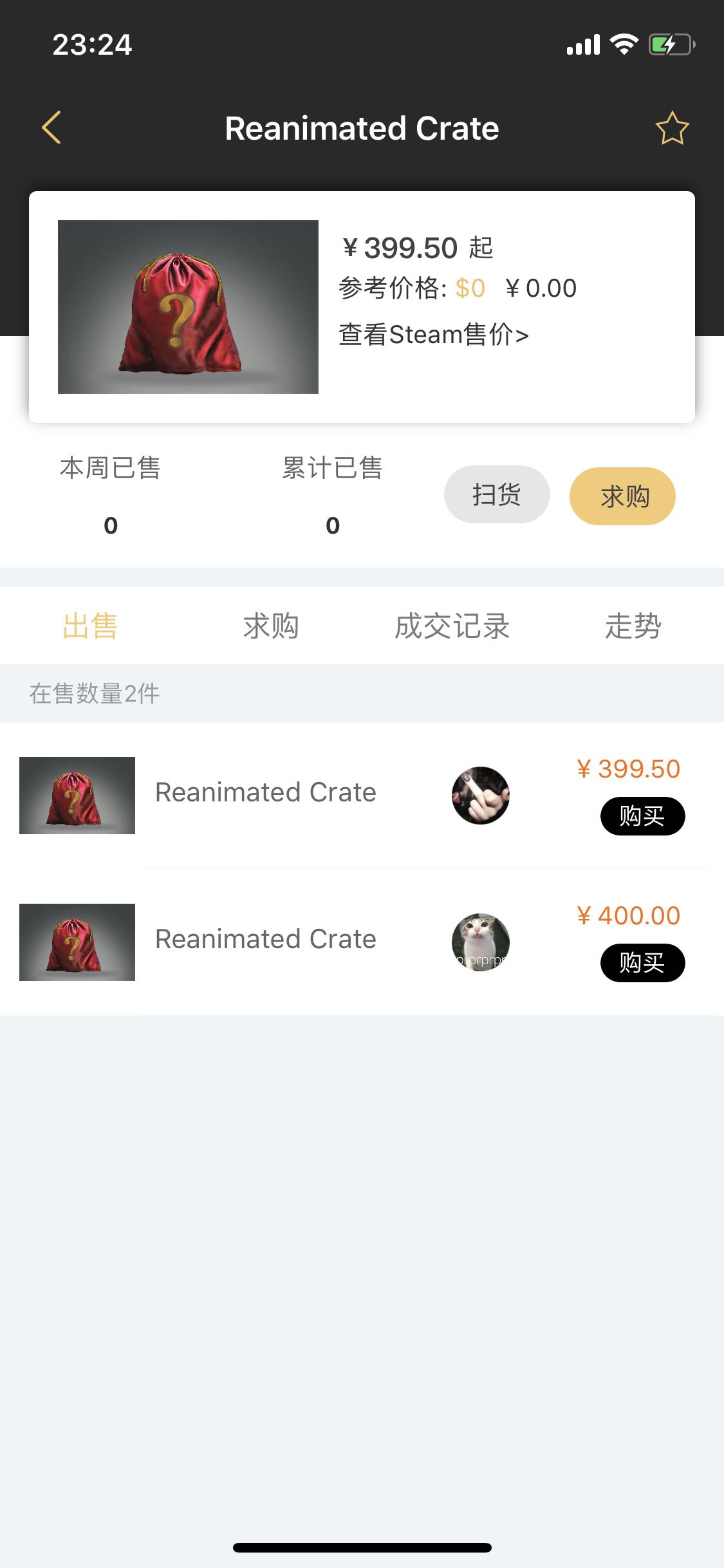The height and width of the screenshot is (1568, 724).
Task: View the cat avatar seller's profile
Action: coord(480,942)
